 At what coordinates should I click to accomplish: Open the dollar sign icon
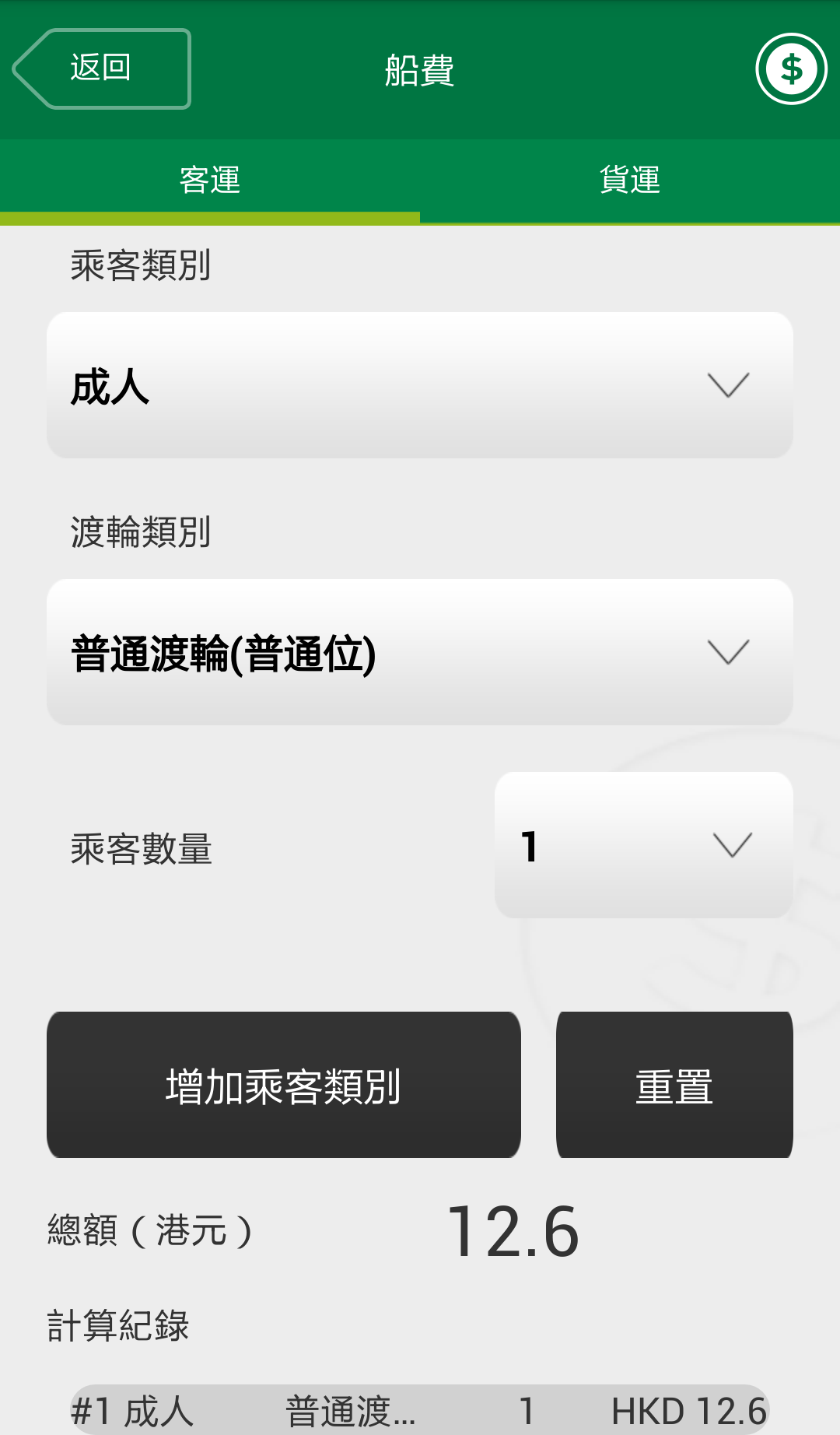click(791, 68)
